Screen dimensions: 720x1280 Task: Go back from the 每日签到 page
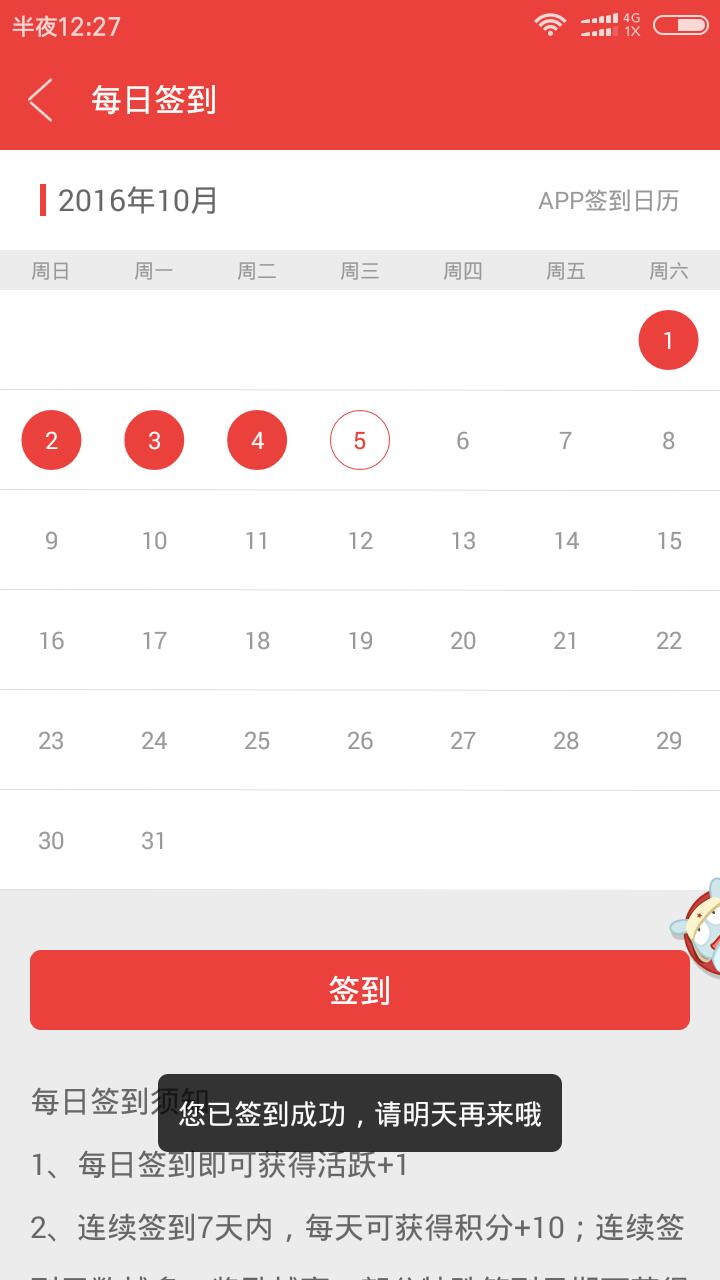41,100
